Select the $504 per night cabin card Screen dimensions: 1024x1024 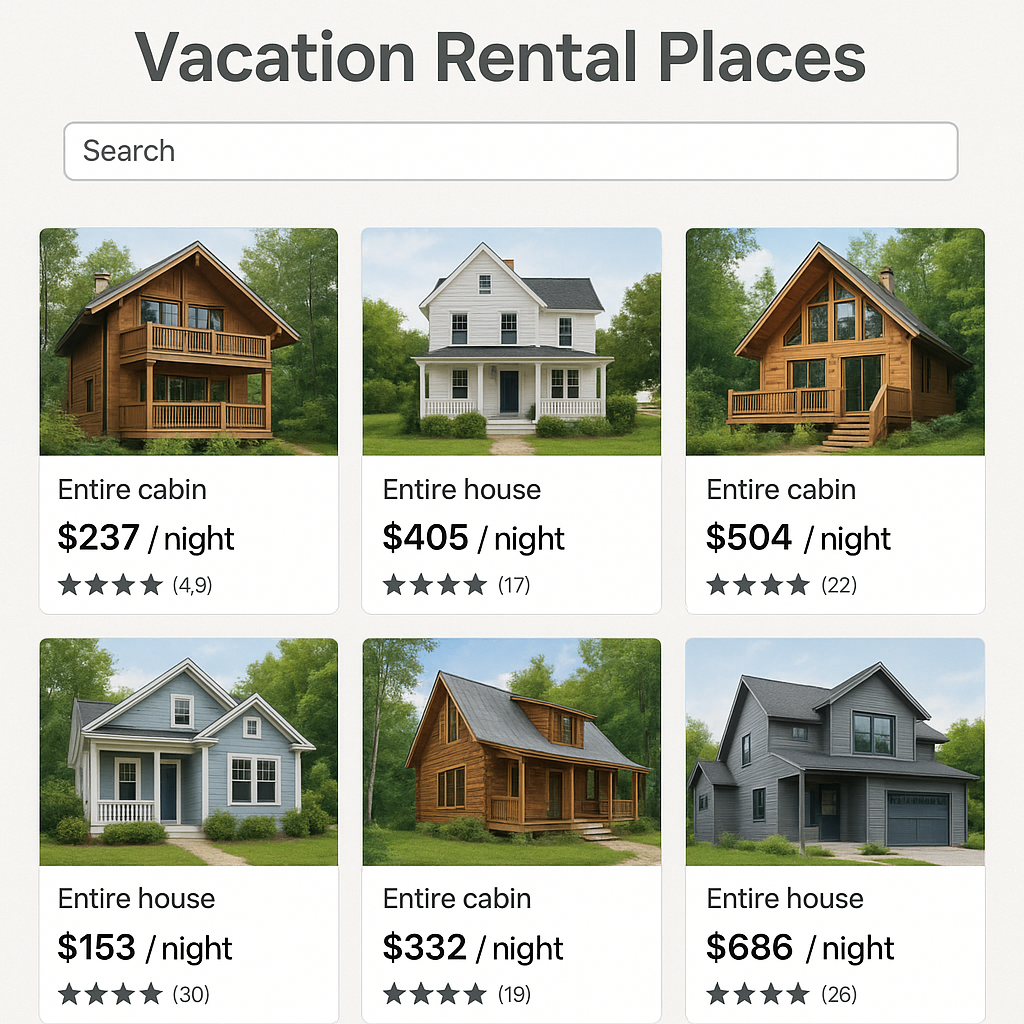click(835, 420)
